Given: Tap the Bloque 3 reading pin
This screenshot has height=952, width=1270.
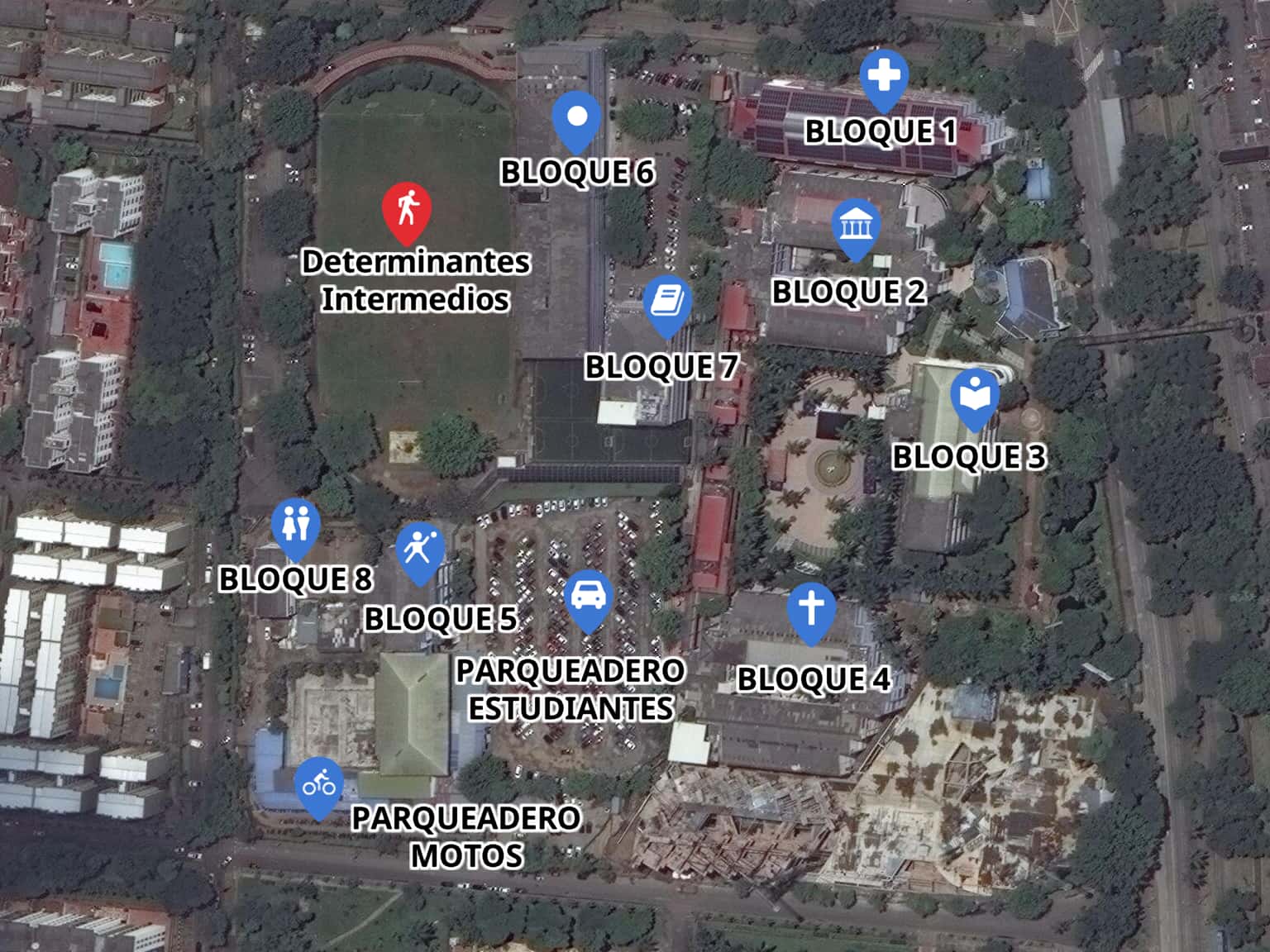Looking at the screenshot, I should coord(975,396).
